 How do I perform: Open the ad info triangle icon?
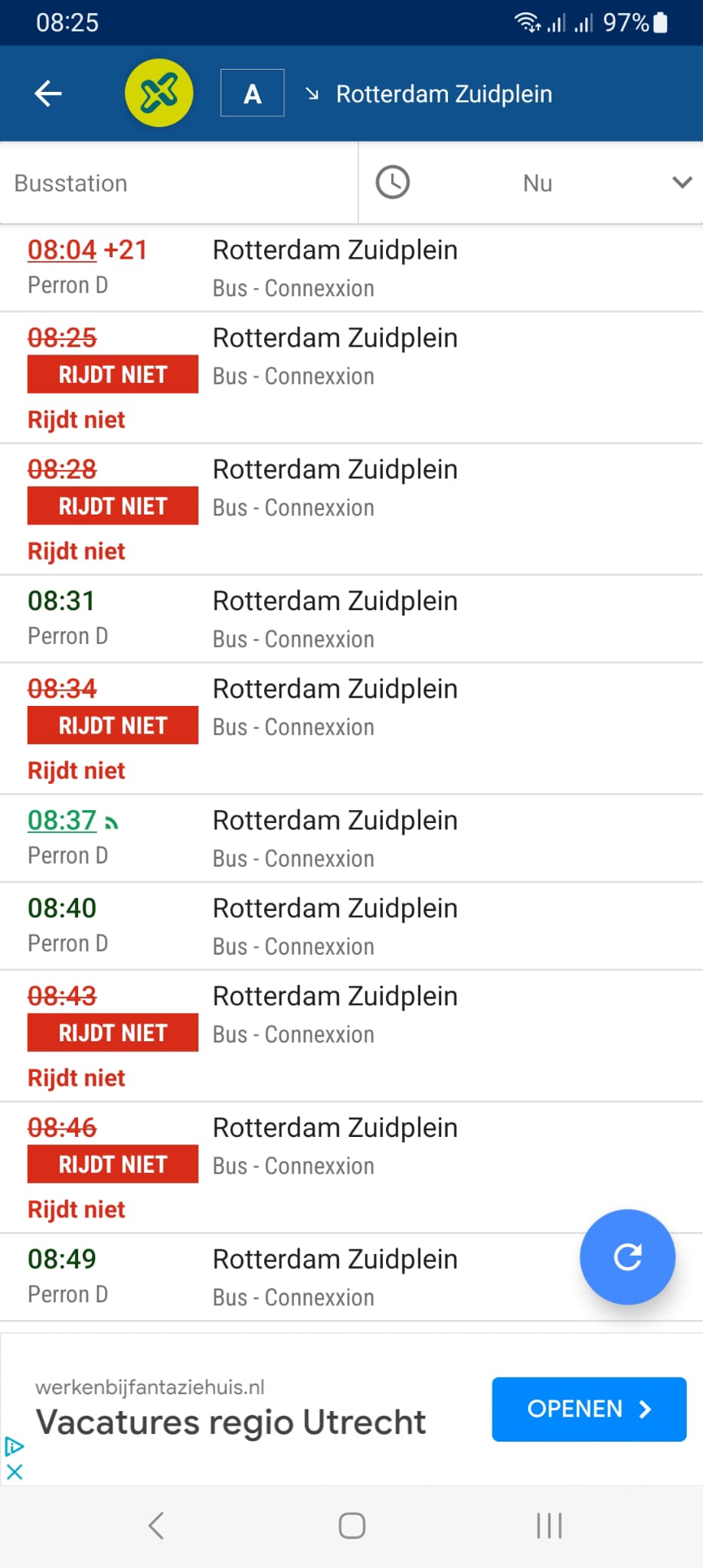point(15,1446)
